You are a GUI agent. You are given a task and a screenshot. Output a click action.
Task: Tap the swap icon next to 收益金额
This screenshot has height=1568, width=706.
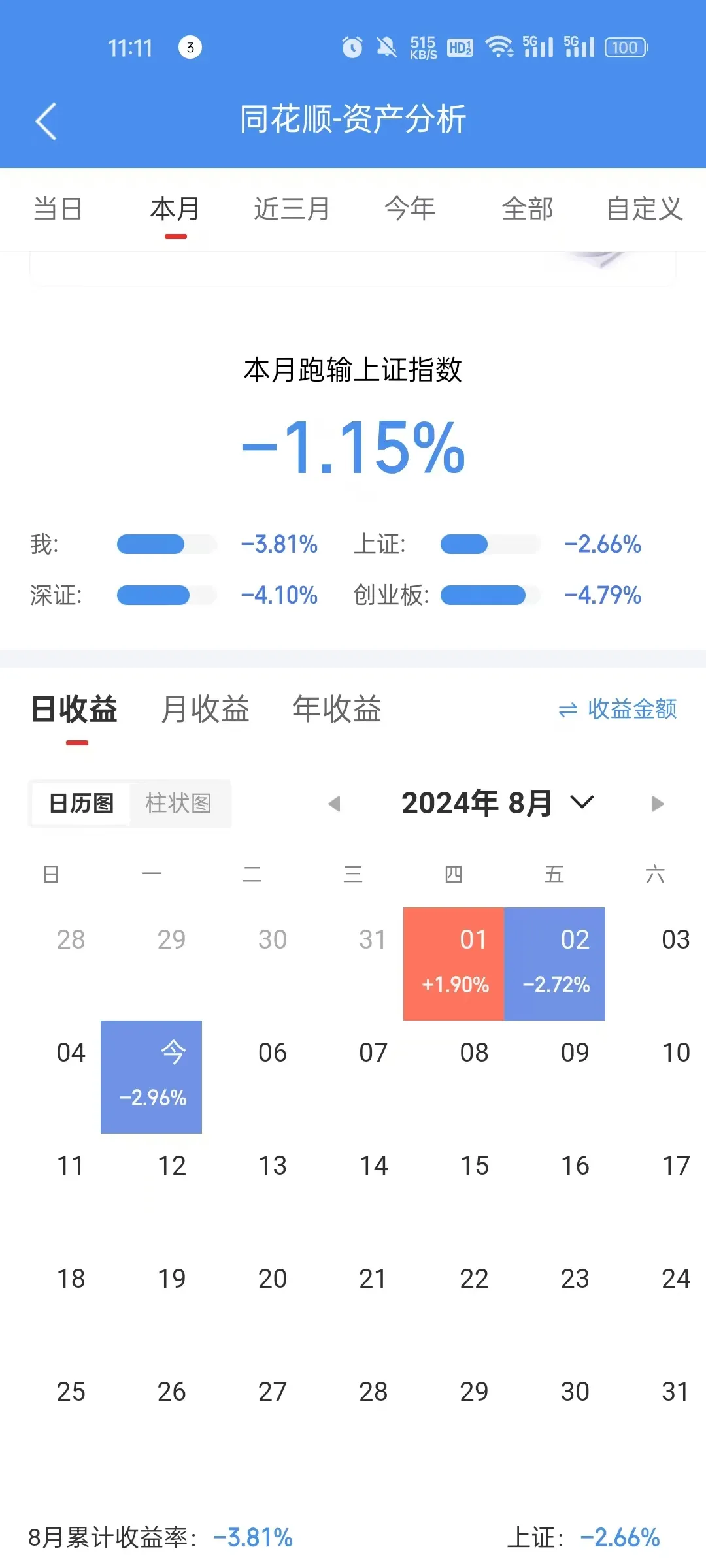[x=568, y=710]
